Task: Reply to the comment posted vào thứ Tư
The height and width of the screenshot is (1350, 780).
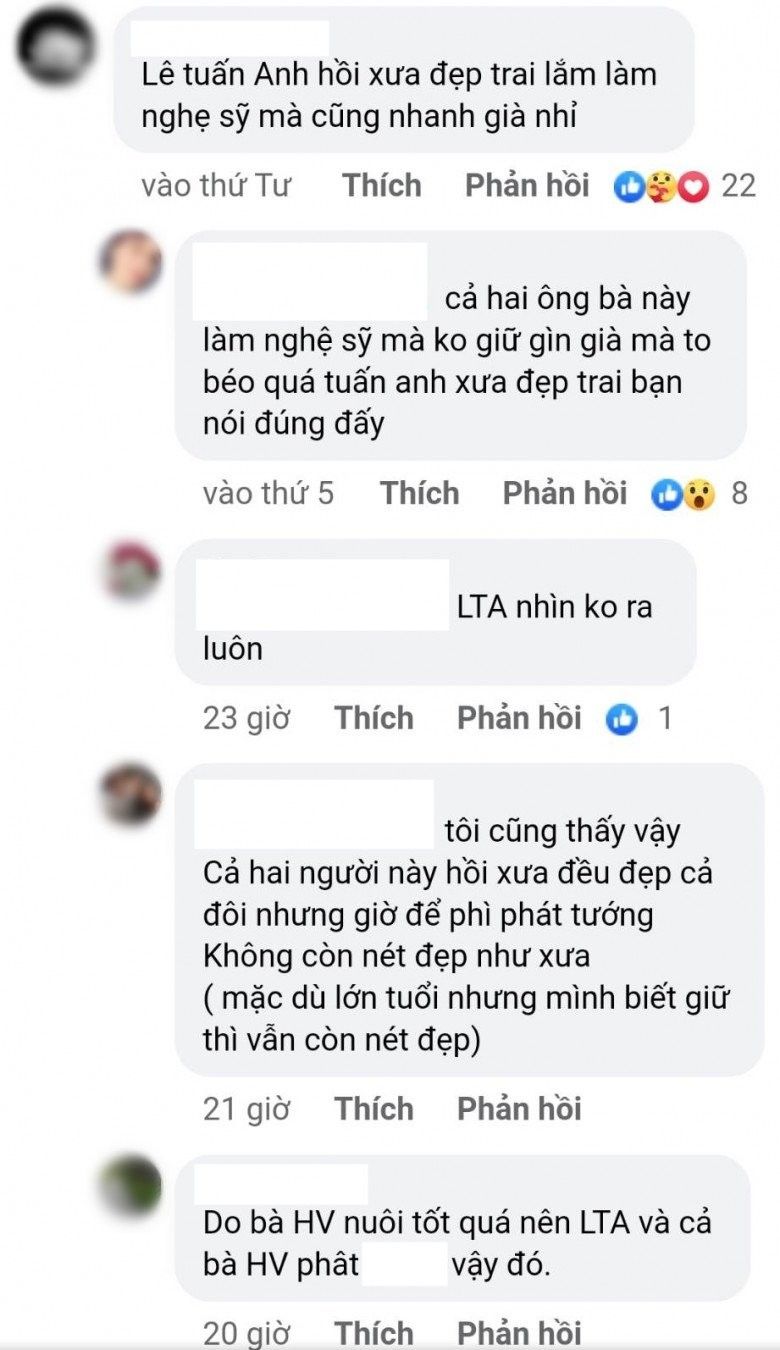Action: pos(526,186)
